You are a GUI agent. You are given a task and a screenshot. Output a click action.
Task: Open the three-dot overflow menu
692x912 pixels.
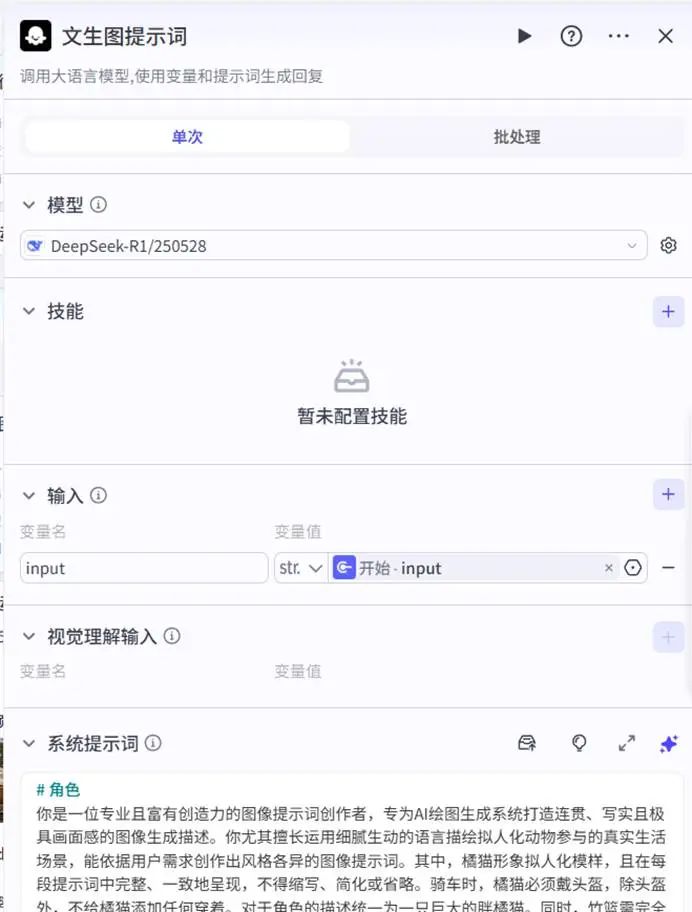pos(618,36)
